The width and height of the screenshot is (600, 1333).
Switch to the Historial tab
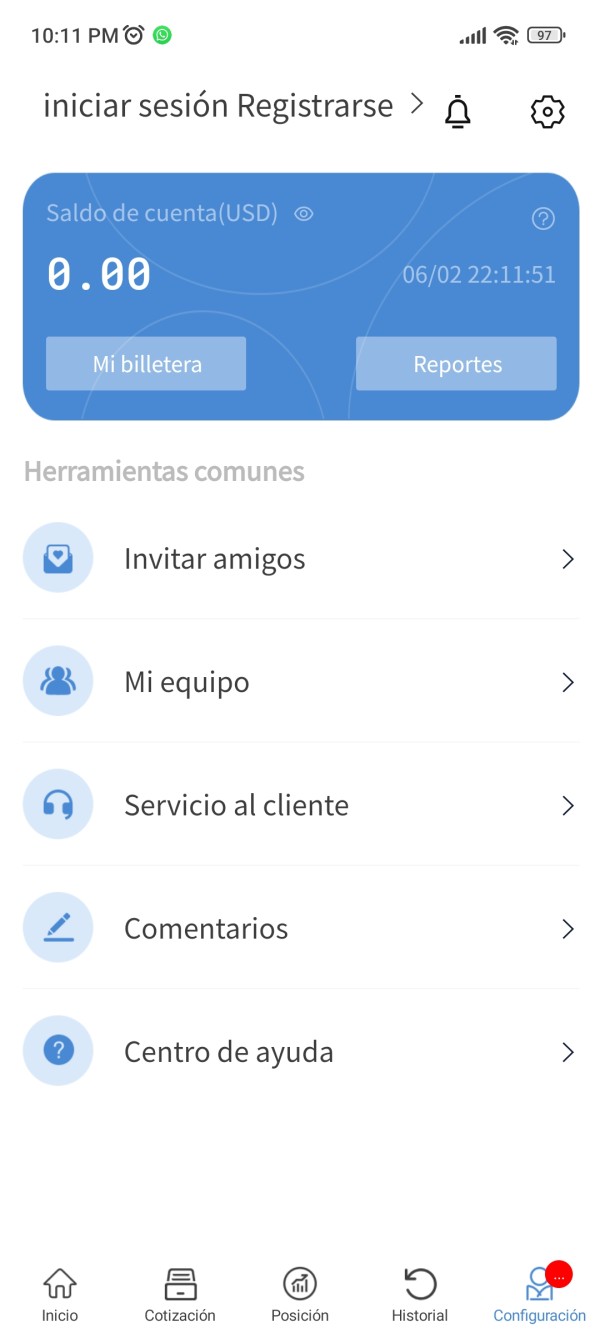[x=420, y=1294]
